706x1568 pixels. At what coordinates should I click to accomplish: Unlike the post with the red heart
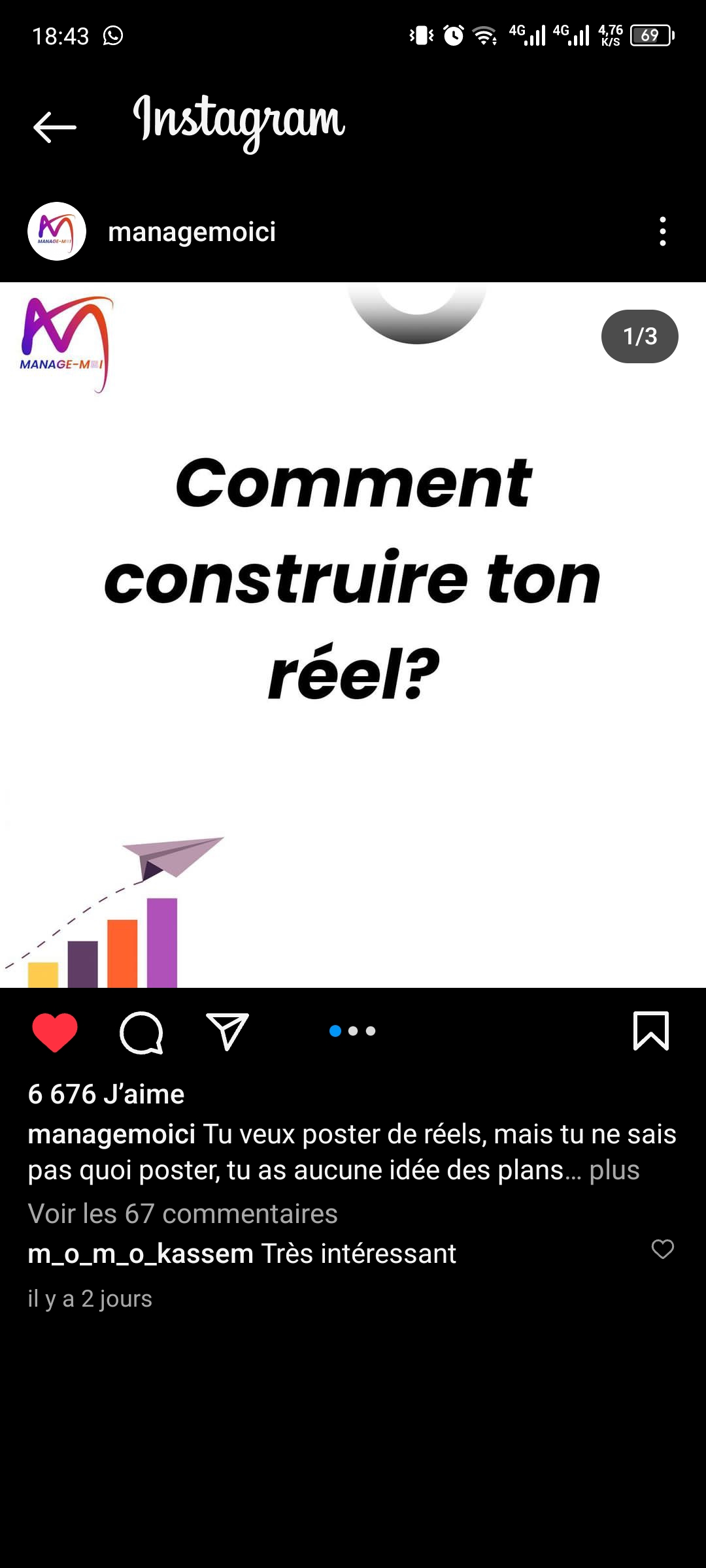[55, 1032]
